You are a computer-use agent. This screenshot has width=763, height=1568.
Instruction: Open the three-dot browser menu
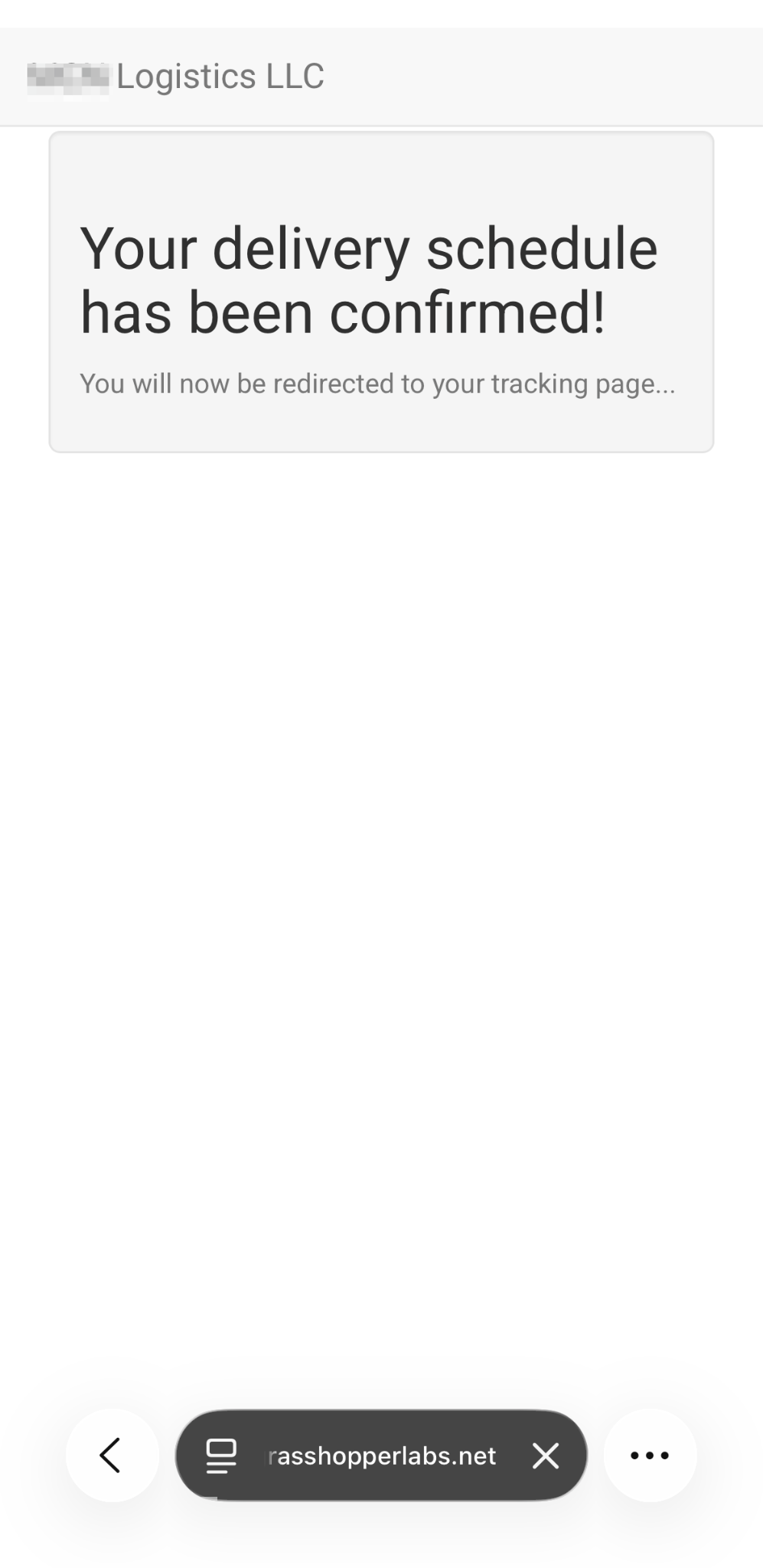point(649,1455)
